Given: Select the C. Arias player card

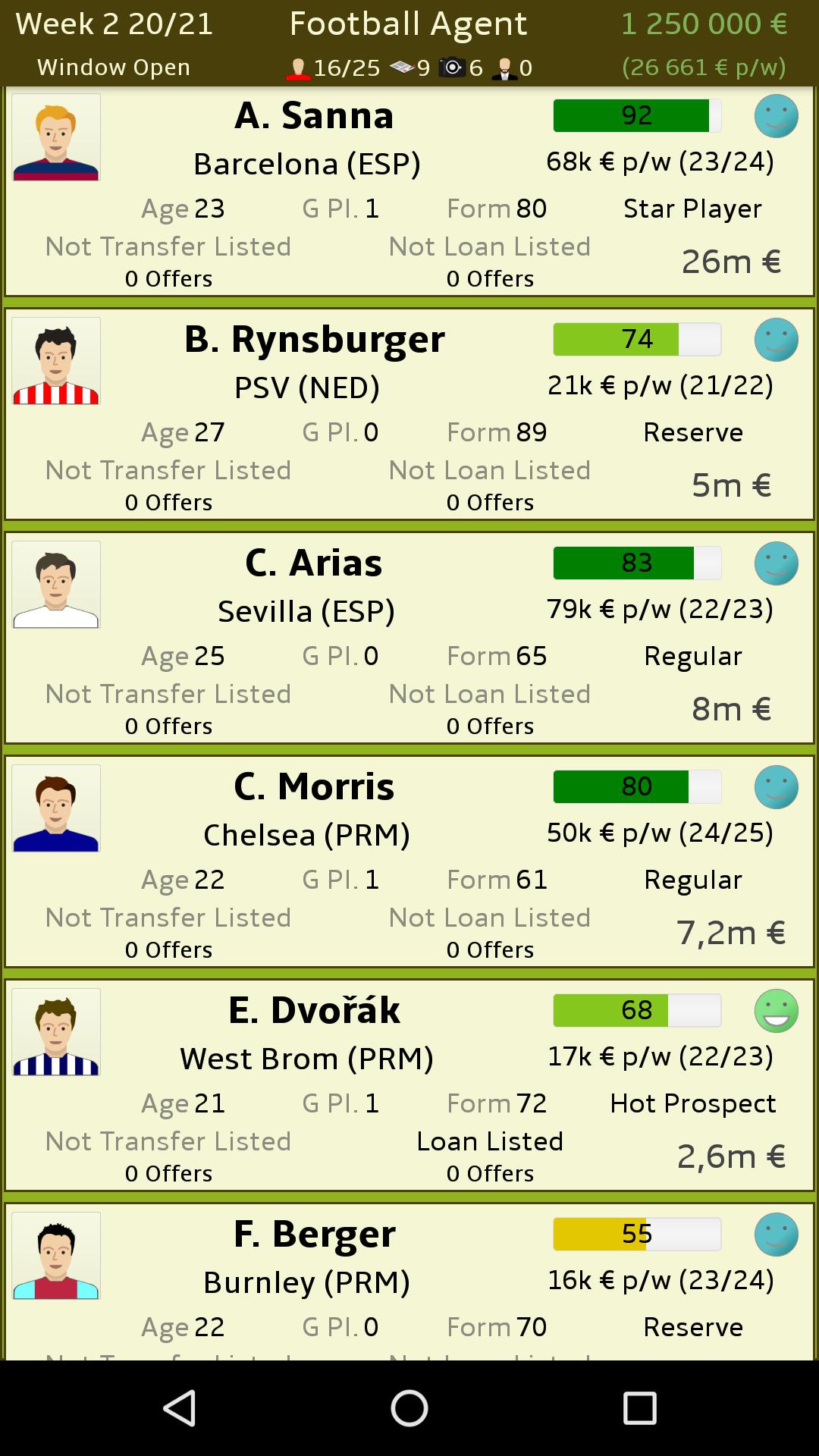Looking at the screenshot, I should pyautogui.click(x=409, y=638).
